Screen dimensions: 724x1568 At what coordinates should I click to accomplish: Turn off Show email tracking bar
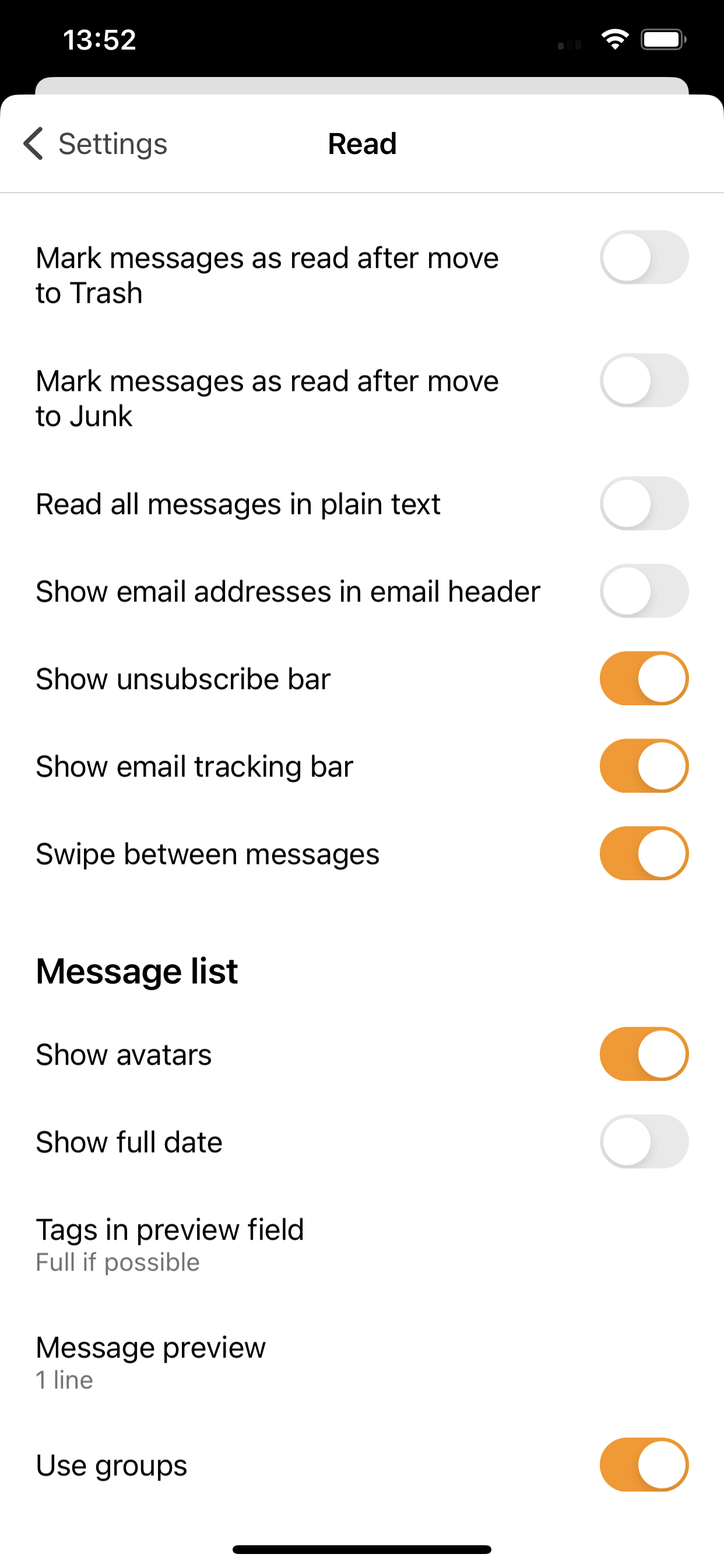[644, 766]
